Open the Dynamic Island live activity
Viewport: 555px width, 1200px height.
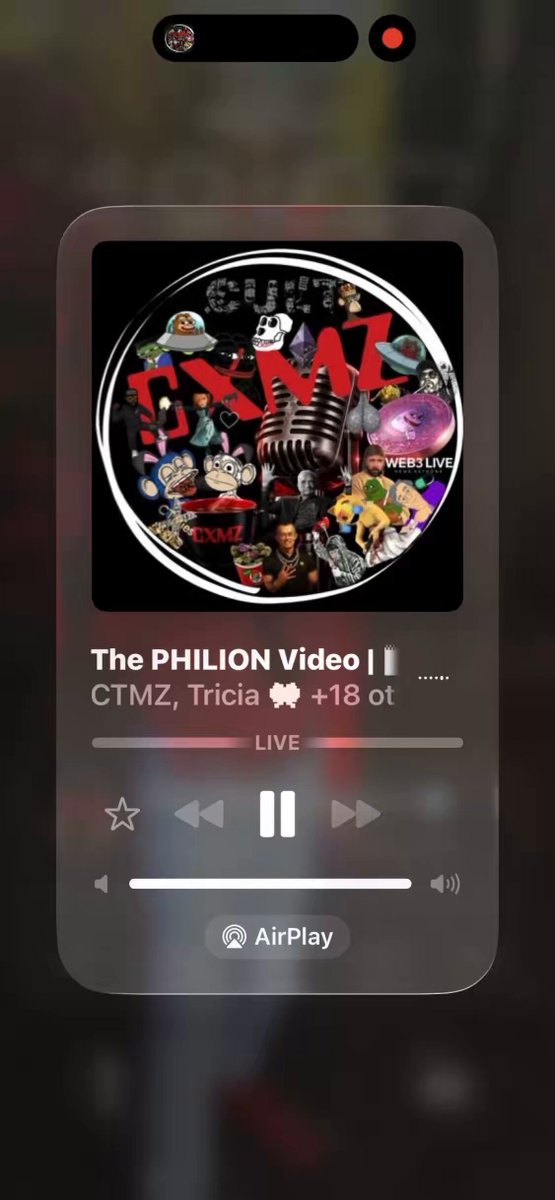point(255,39)
